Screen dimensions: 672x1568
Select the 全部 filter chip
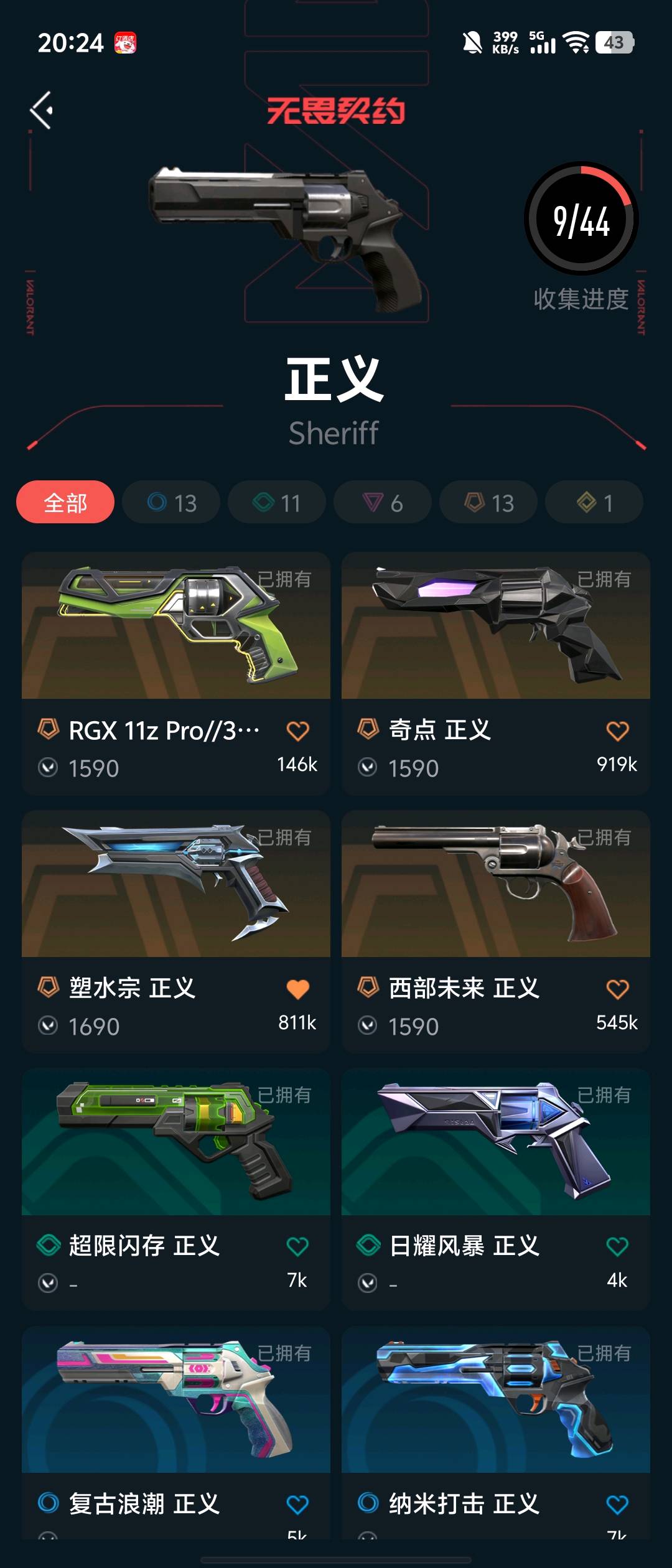[x=65, y=503]
